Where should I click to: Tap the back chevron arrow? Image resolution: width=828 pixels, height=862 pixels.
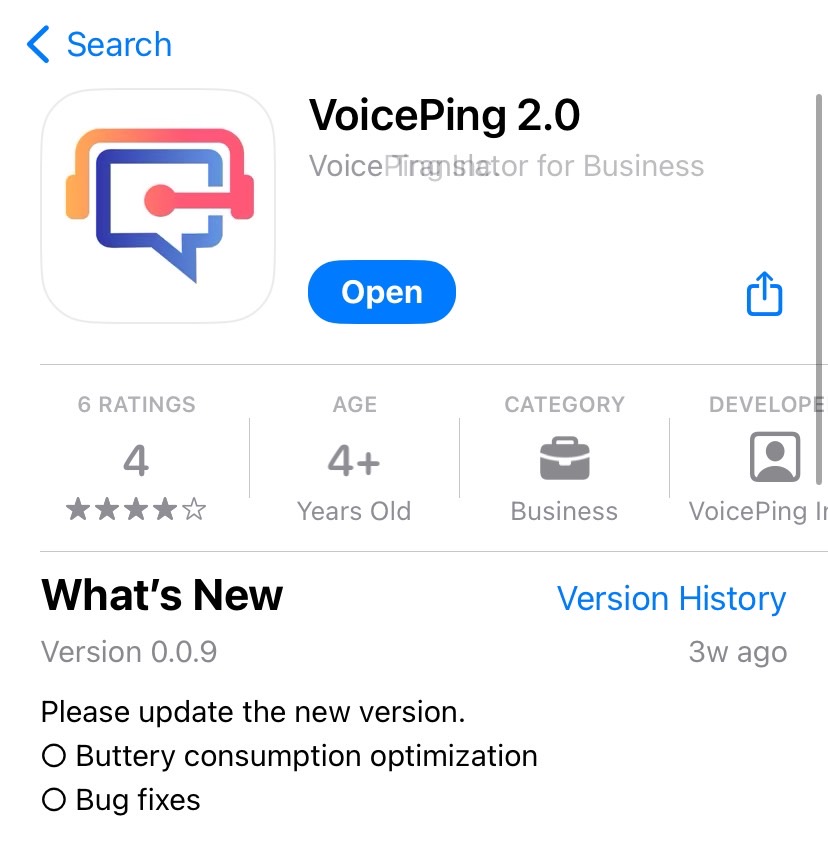point(36,44)
